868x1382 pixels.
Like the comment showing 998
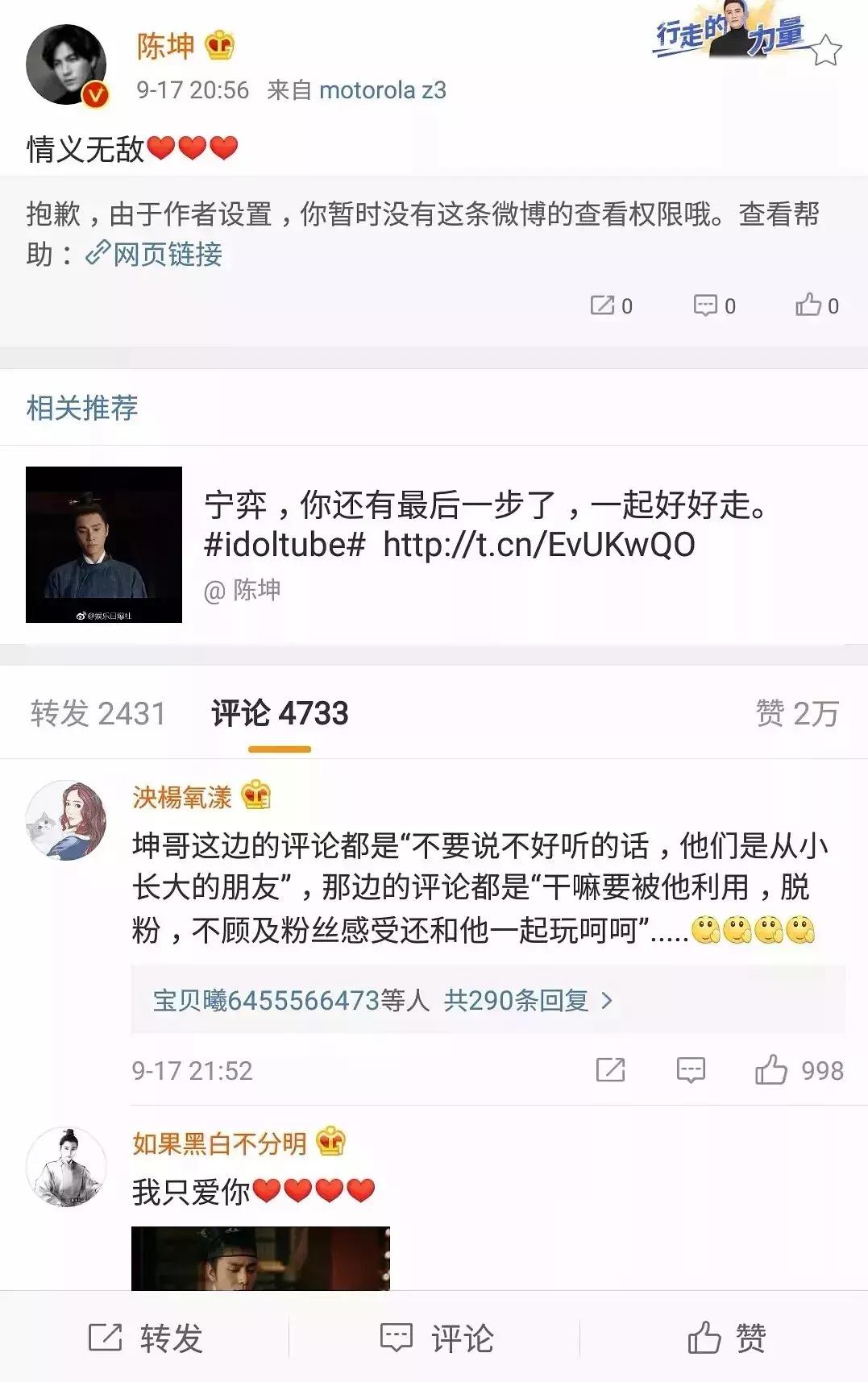coord(771,1069)
